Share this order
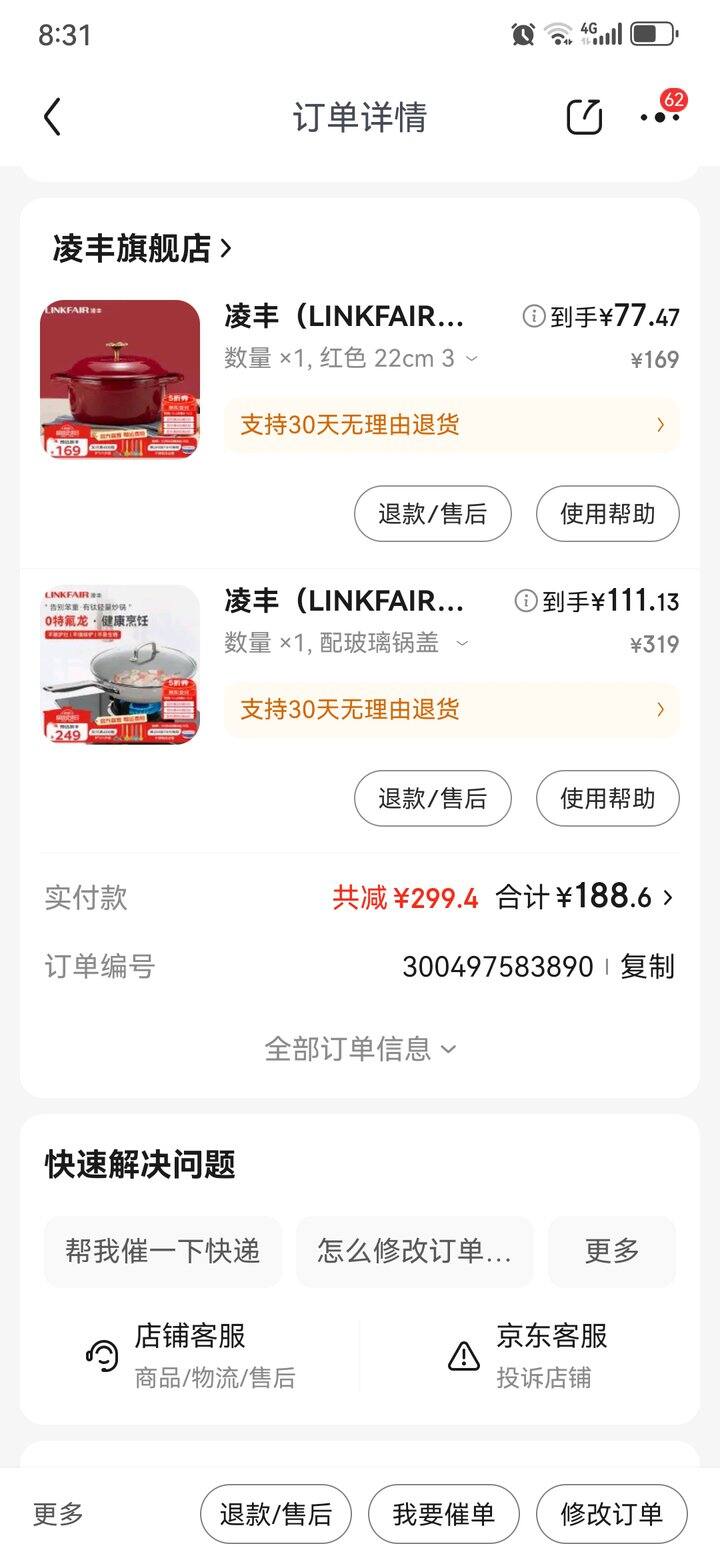 tap(584, 117)
